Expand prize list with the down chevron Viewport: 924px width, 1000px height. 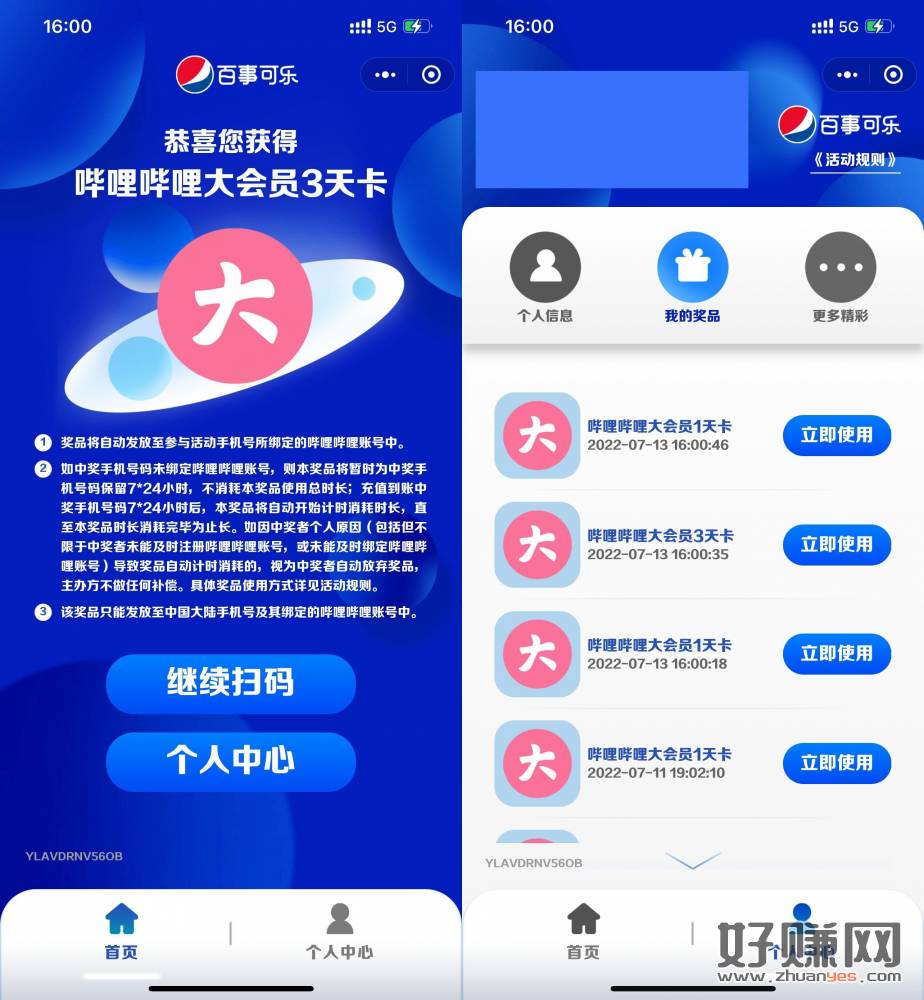click(x=692, y=860)
